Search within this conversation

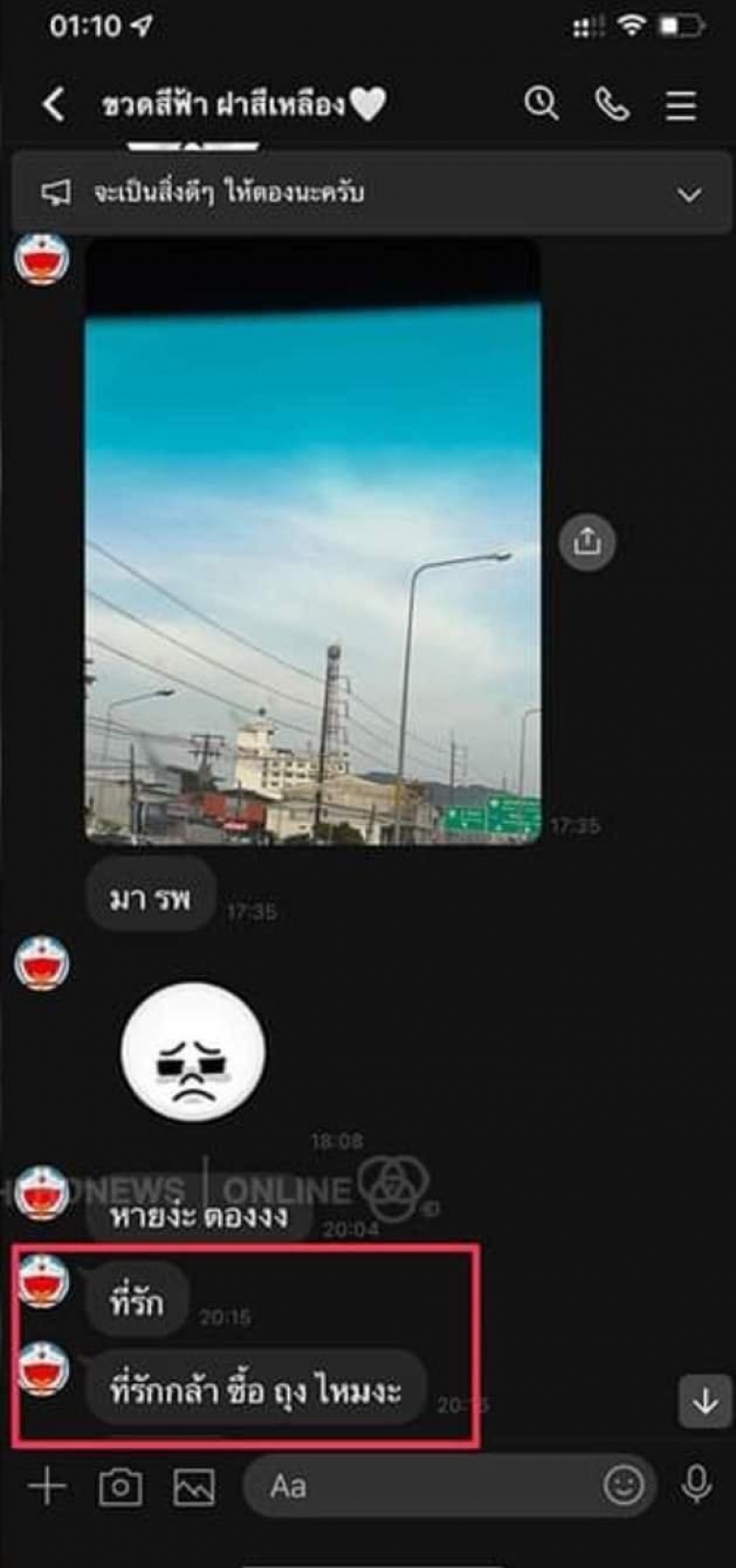point(541,104)
